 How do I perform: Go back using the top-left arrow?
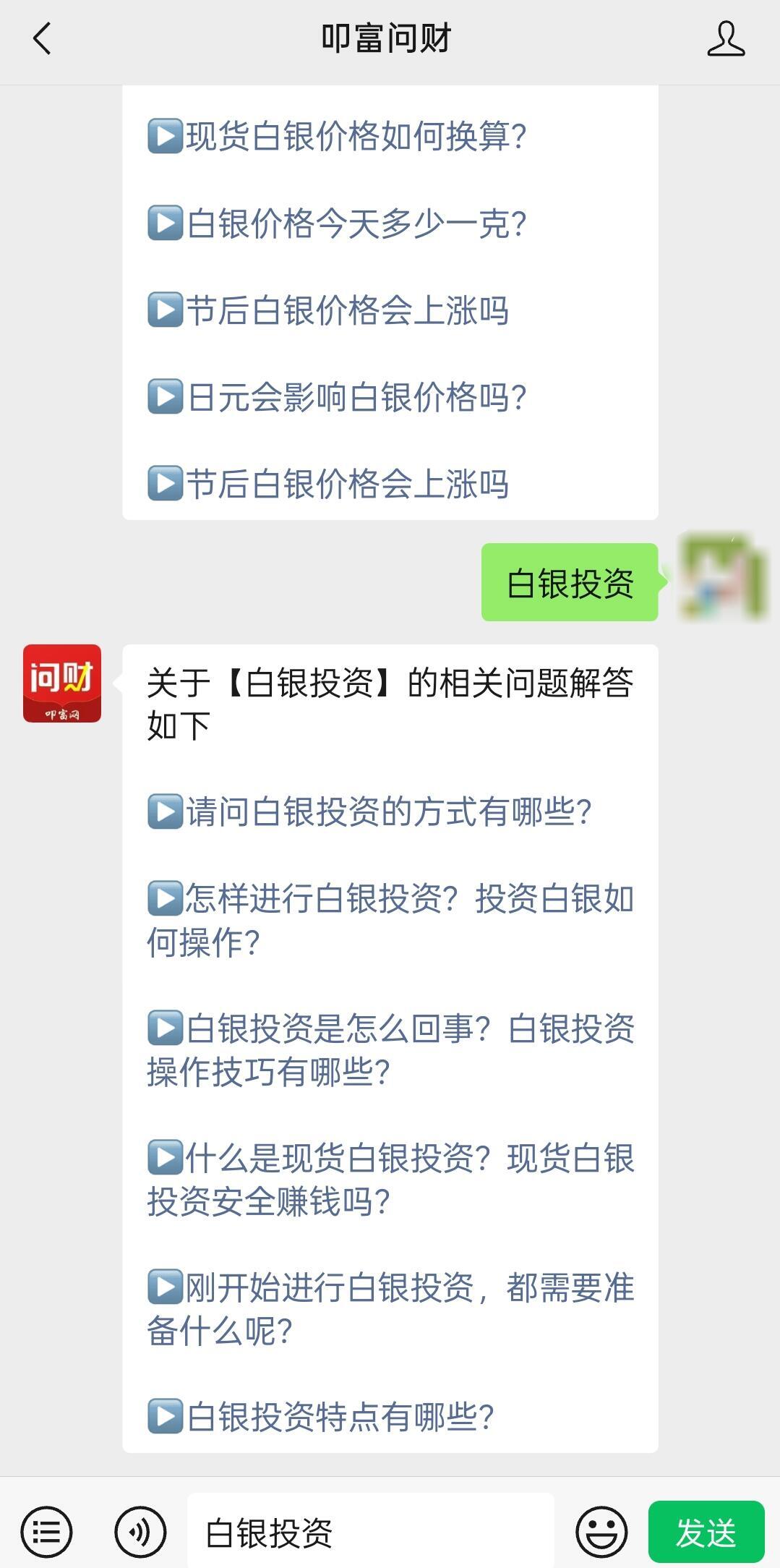click(42, 38)
